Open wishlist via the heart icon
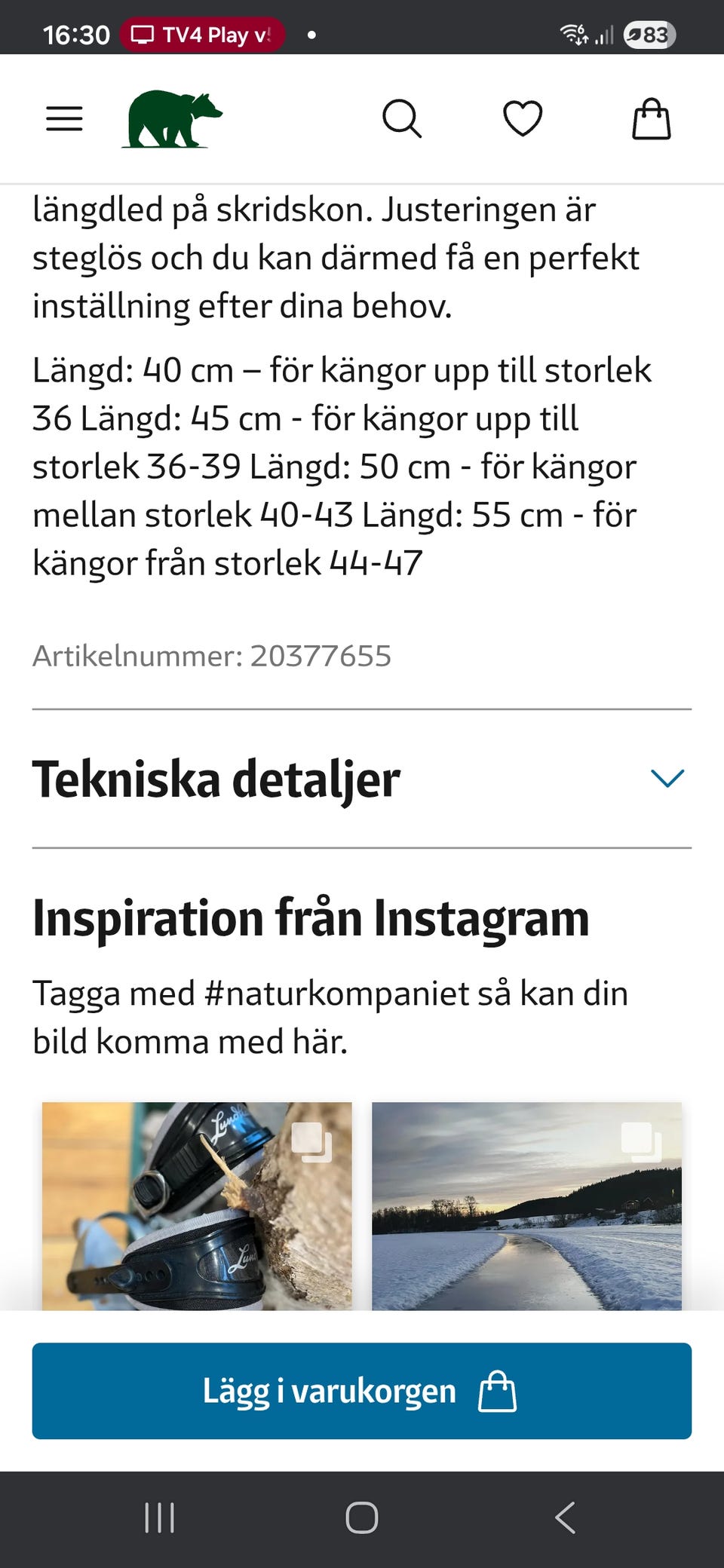Viewport: 724px width, 1568px height. coord(524,118)
